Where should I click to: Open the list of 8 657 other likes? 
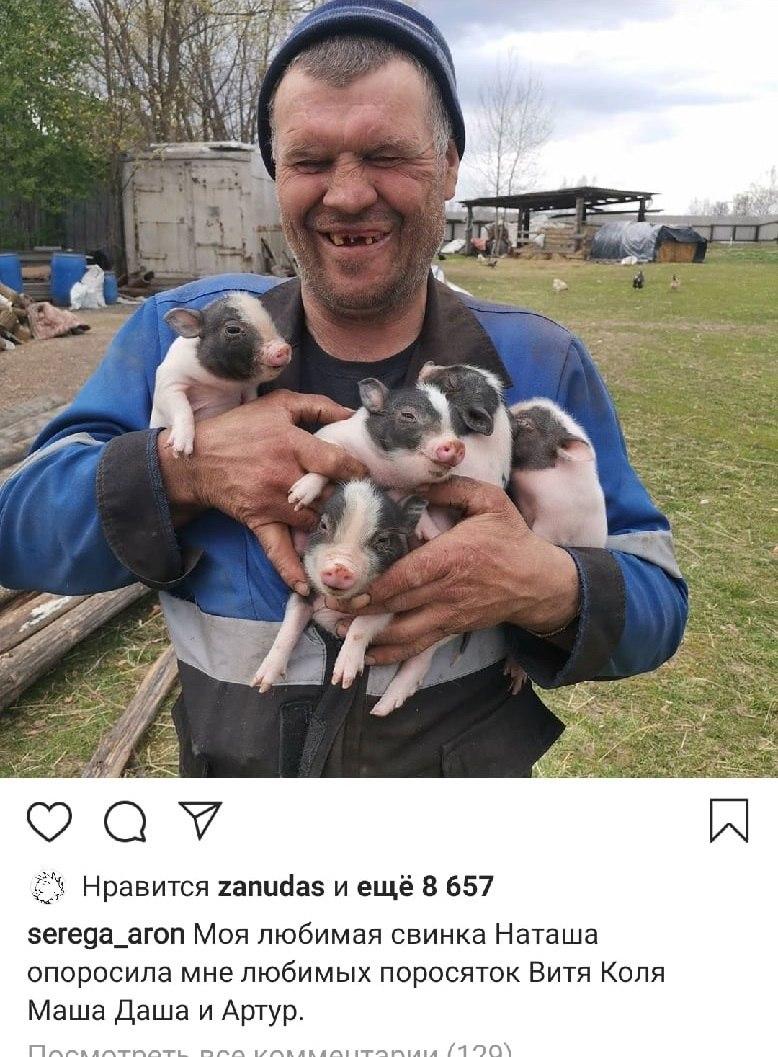(426, 886)
